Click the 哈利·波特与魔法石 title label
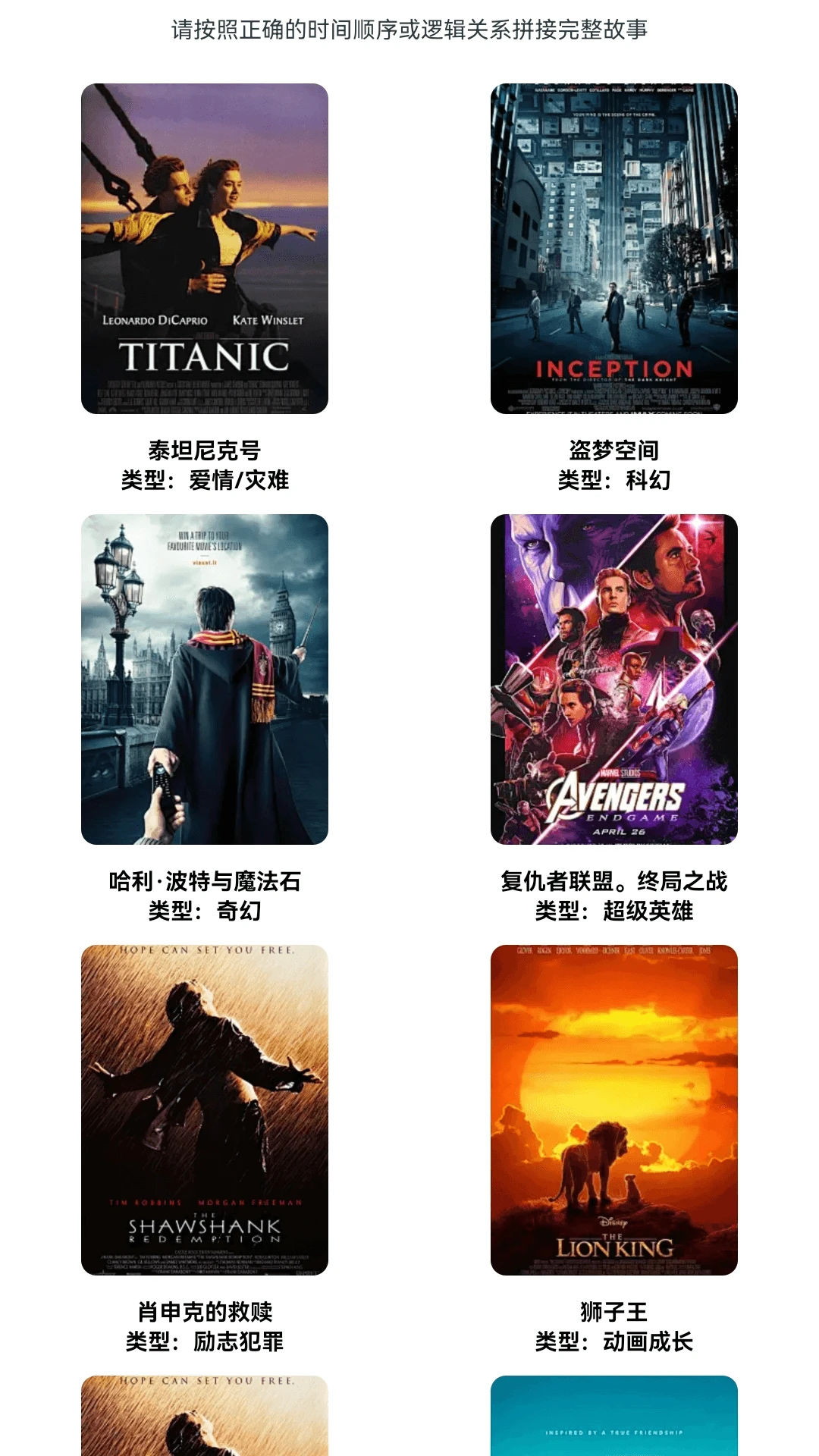 coord(205,882)
